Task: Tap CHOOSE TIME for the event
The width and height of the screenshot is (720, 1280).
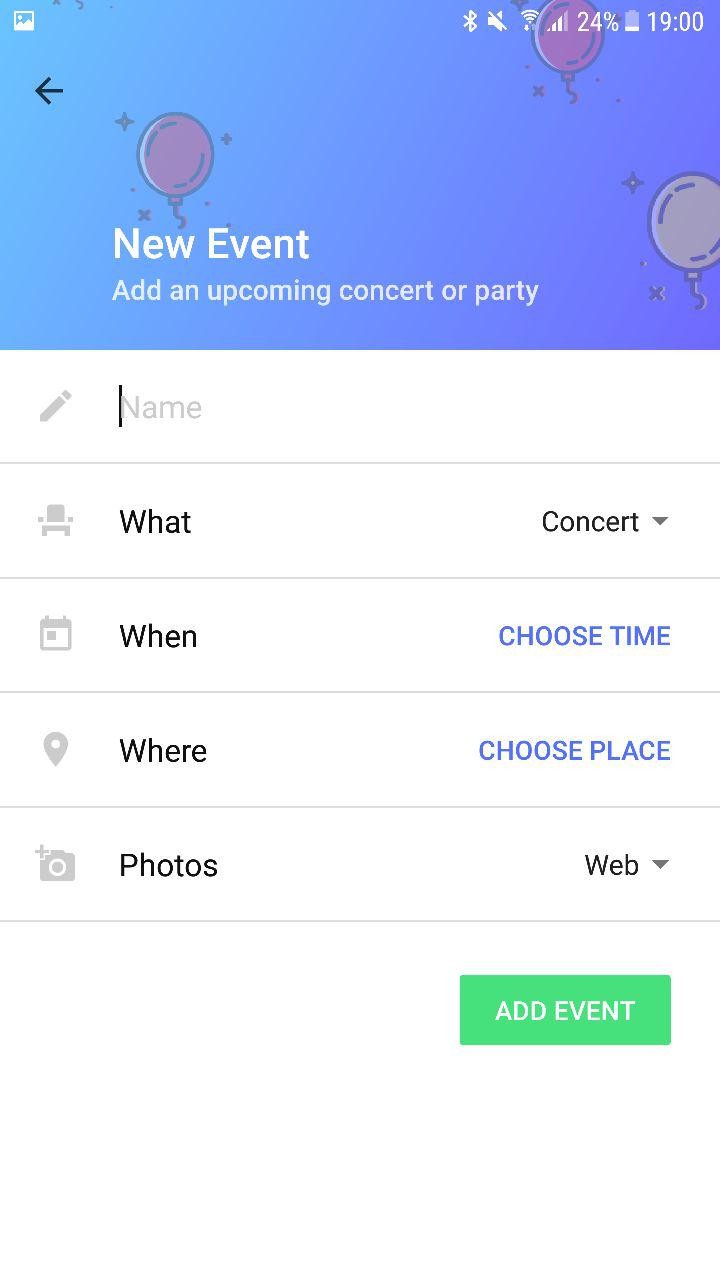Action: pyautogui.click(x=584, y=636)
